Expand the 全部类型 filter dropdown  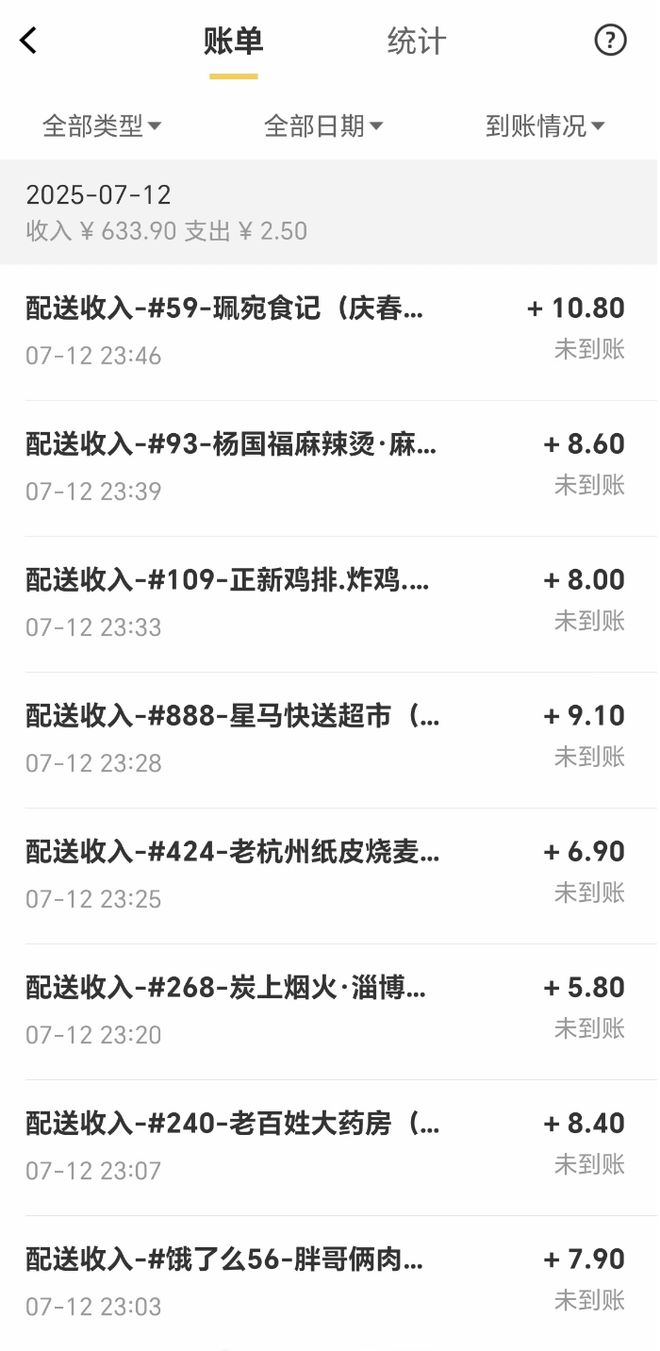[x=102, y=126]
